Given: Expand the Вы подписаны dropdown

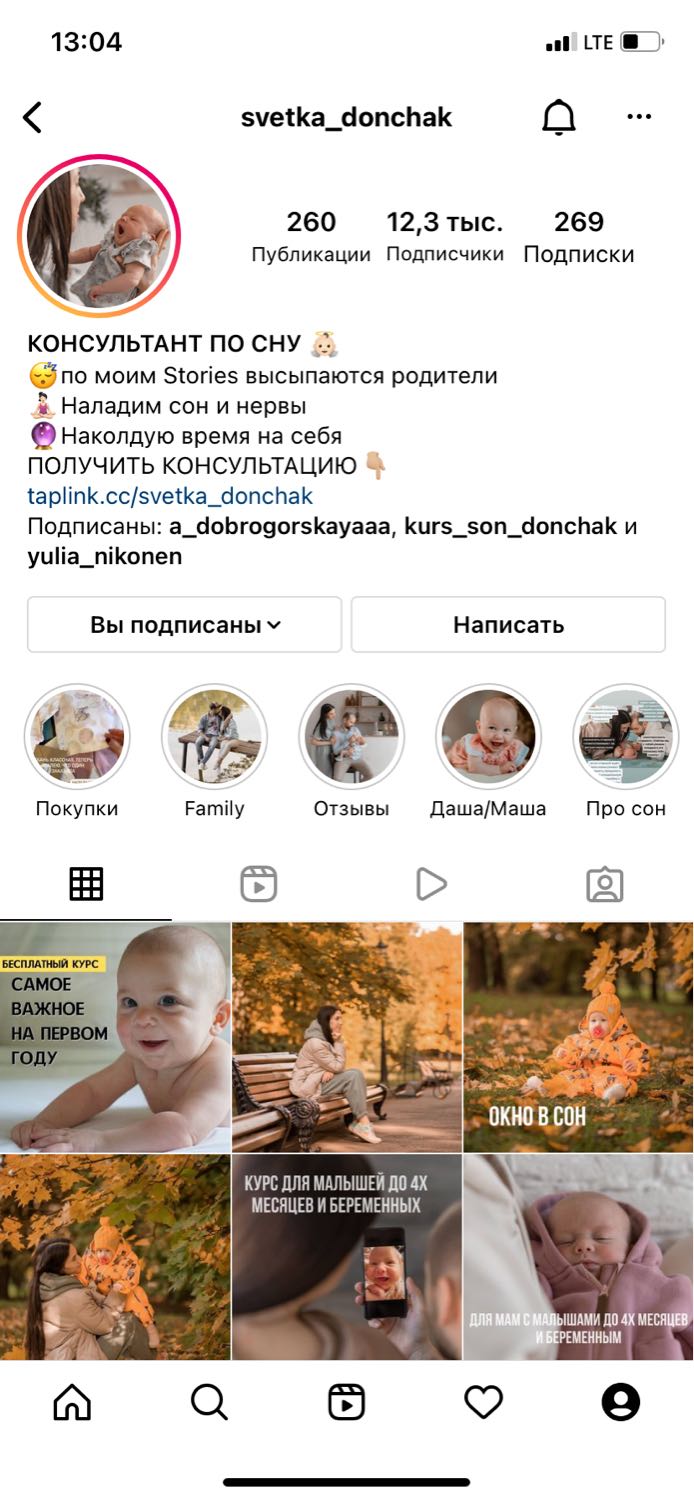Looking at the screenshot, I should (x=185, y=625).
